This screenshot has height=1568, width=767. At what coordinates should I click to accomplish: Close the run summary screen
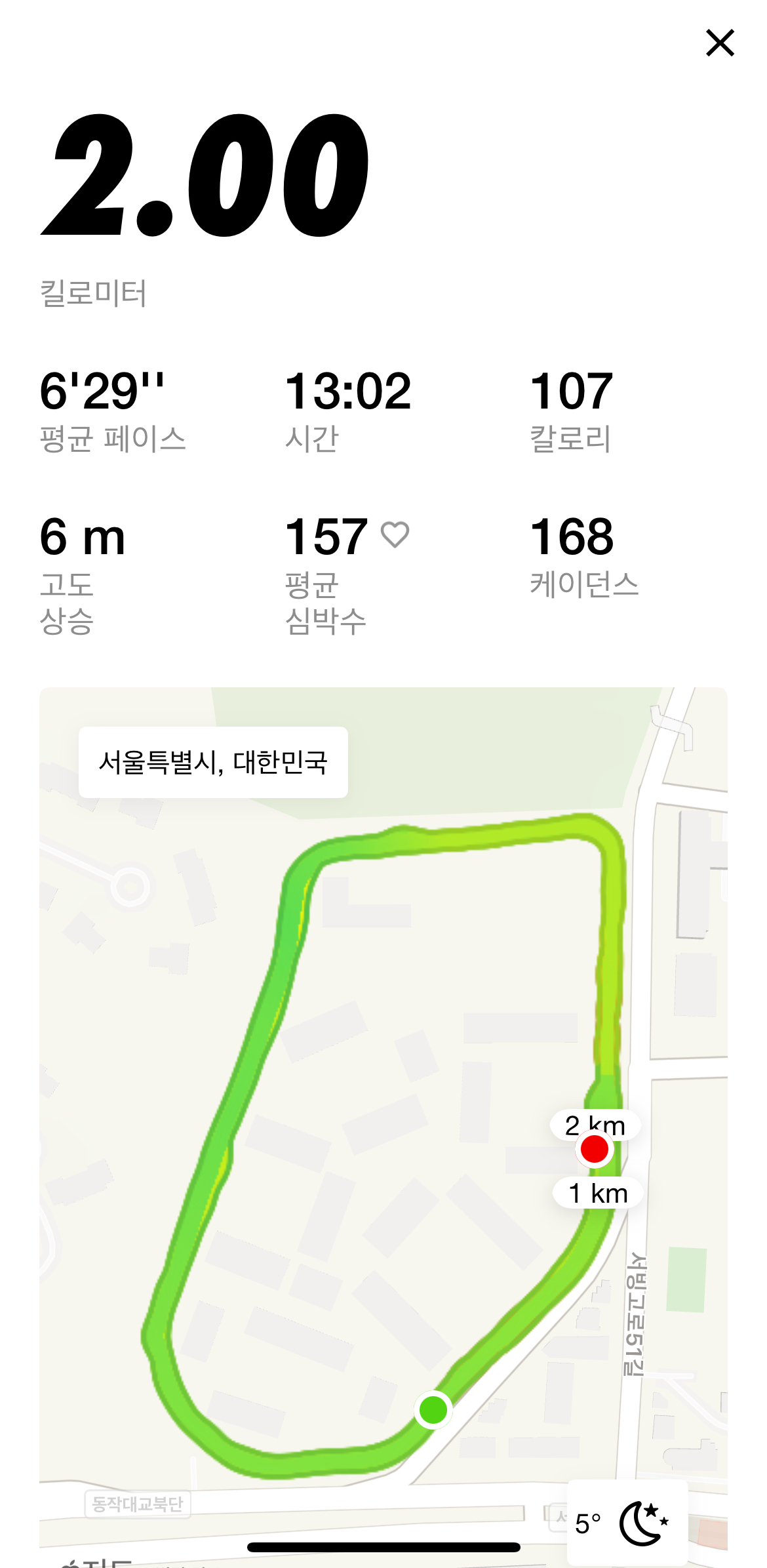click(x=719, y=43)
